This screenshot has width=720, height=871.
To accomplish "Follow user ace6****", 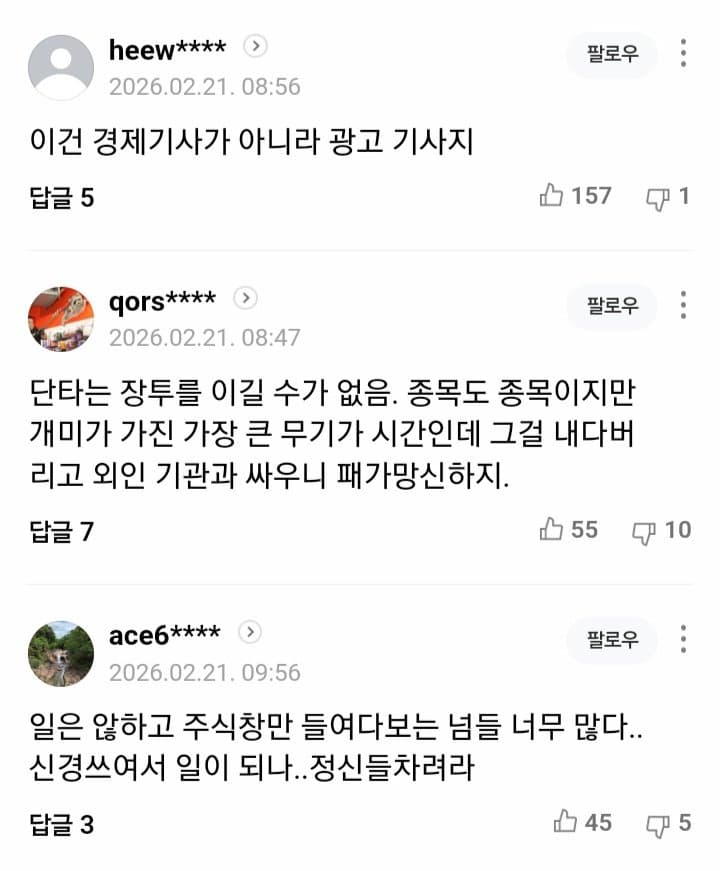I will pyautogui.click(x=611, y=640).
